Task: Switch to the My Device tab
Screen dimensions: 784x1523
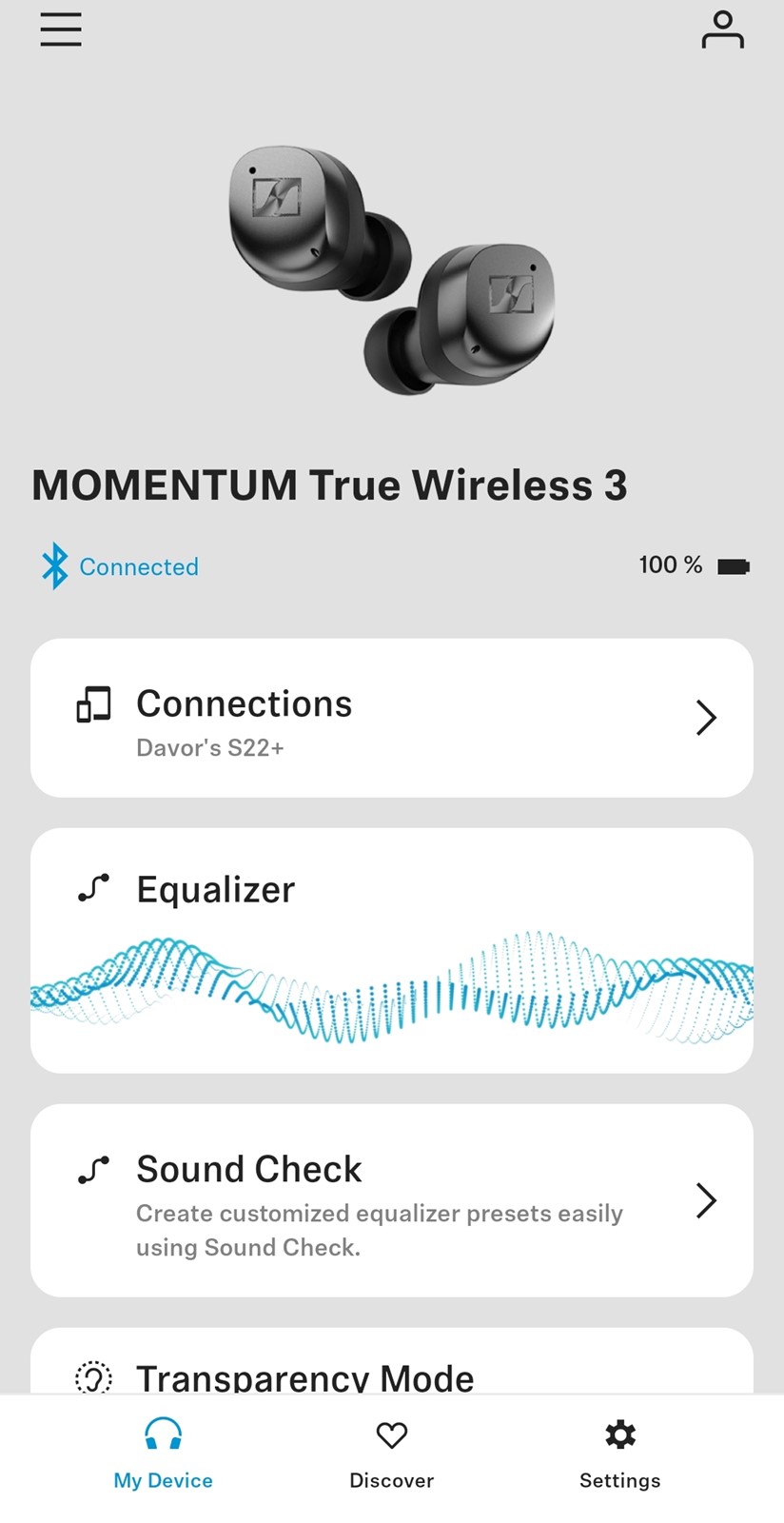Action: (x=163, y=1454)
